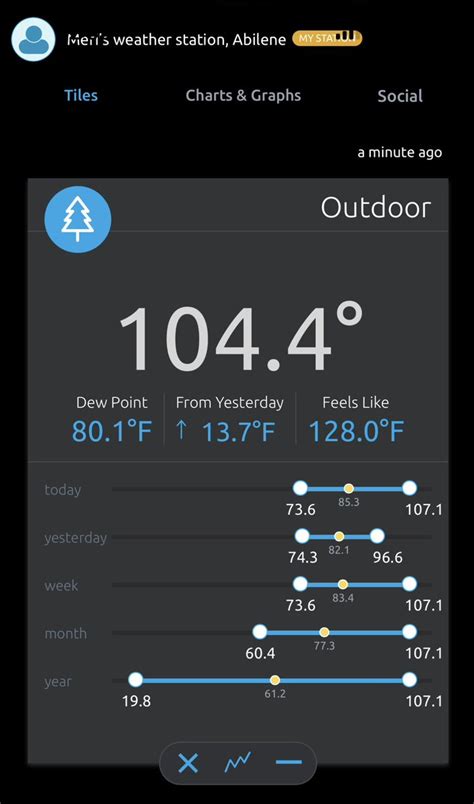Screen dimensions: 474x804
Task: Close the Outdoor tile with the X
Action: (x=188, y=764)
